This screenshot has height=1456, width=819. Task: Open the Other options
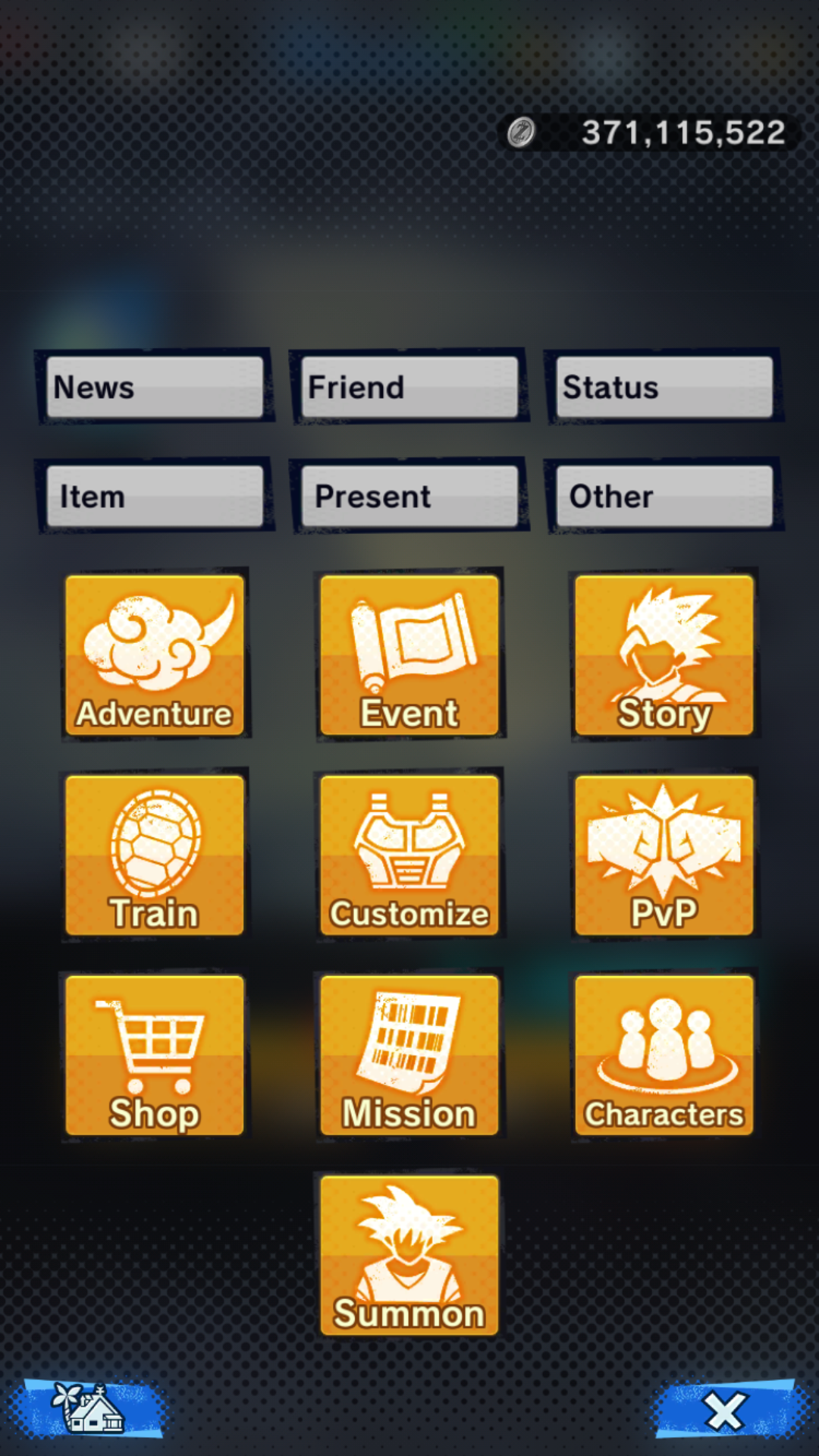click(664, 497)
